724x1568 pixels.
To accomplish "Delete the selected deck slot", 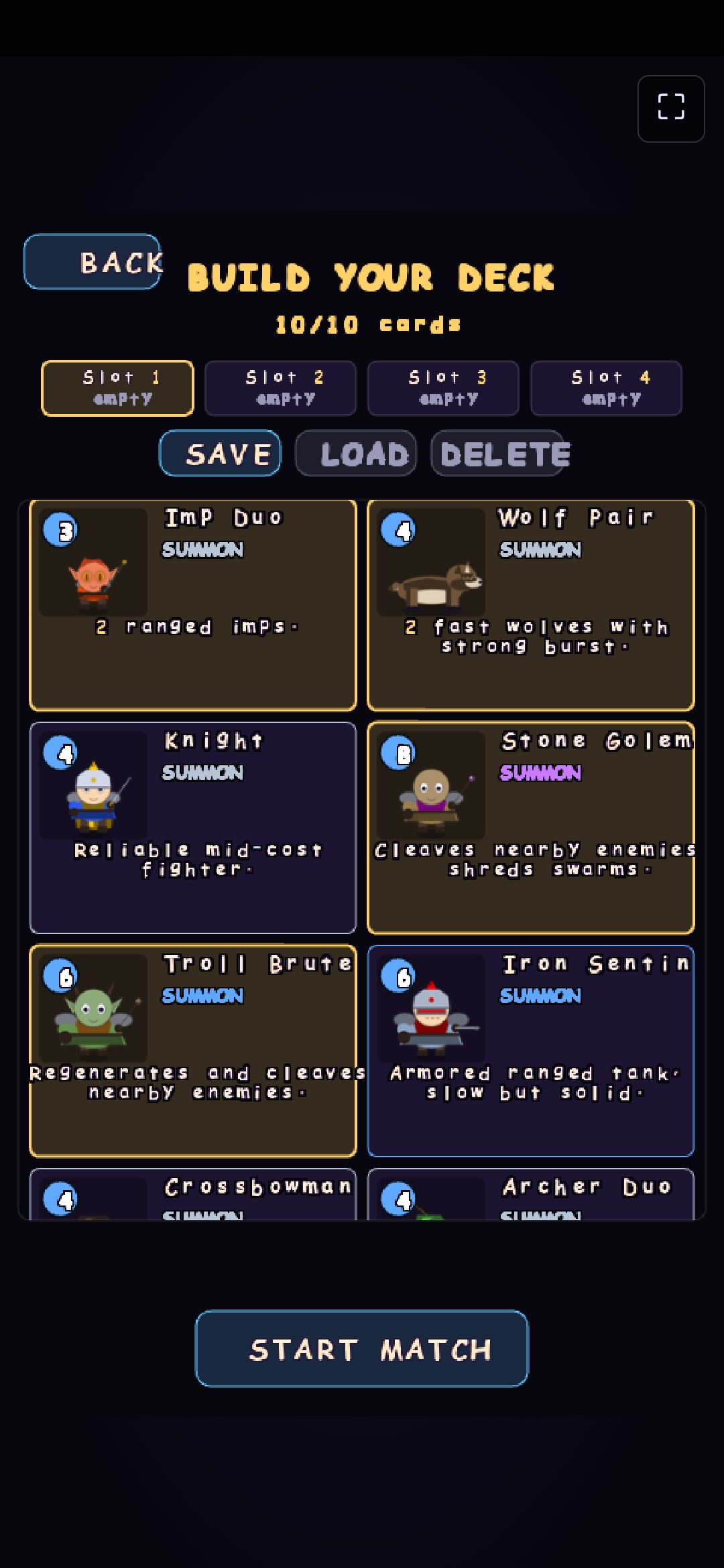I will [497, 453].
